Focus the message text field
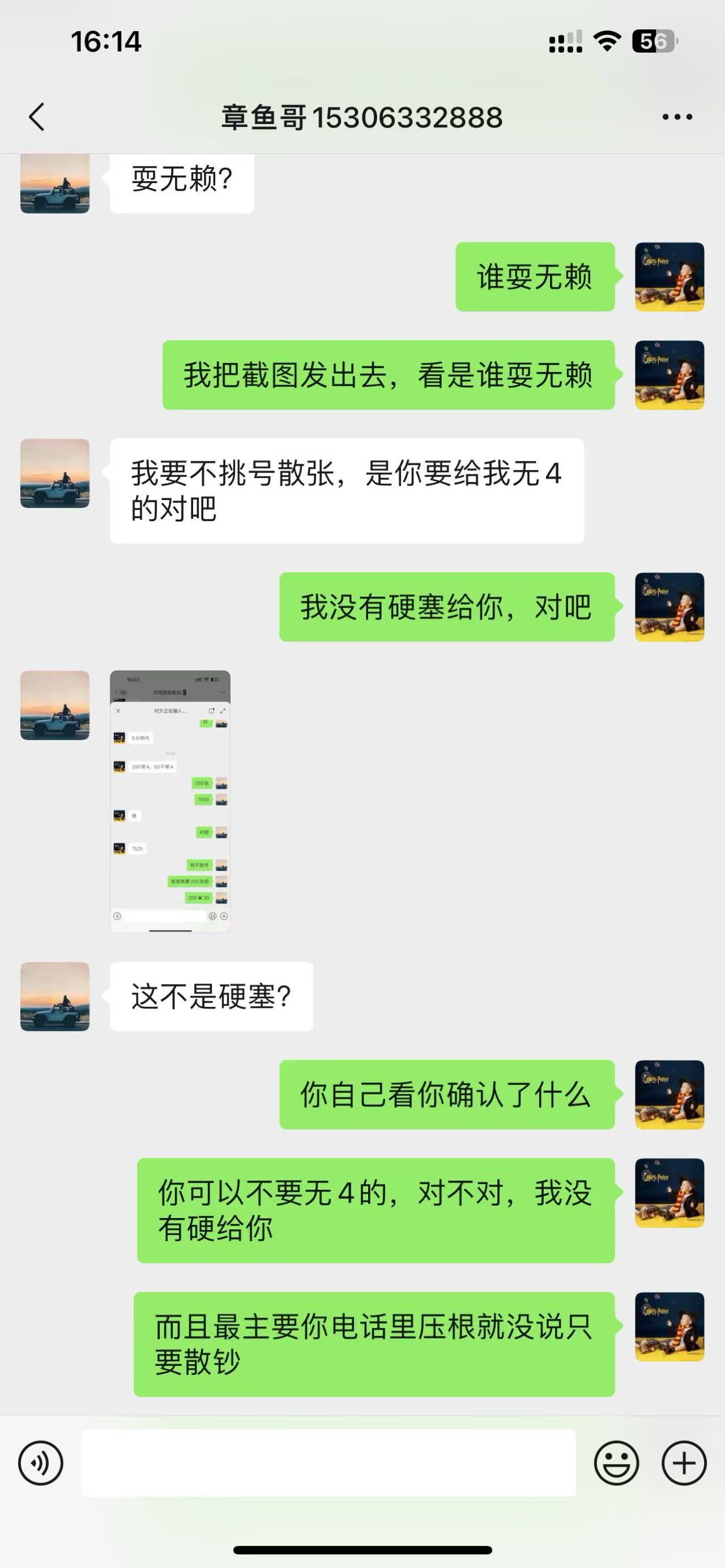 coord(329,1463)
